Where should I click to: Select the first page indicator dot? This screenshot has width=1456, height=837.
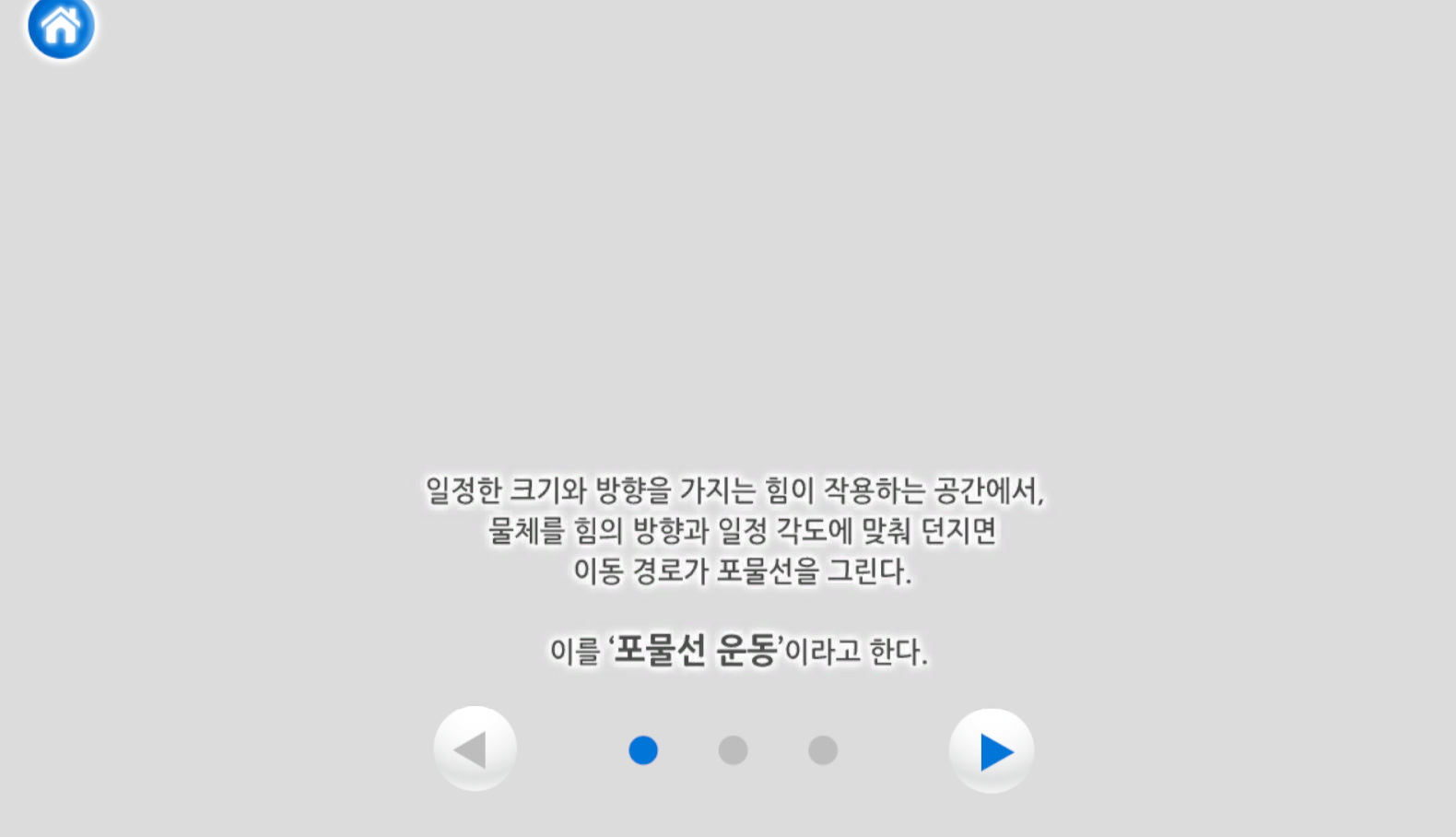point(643,750)
